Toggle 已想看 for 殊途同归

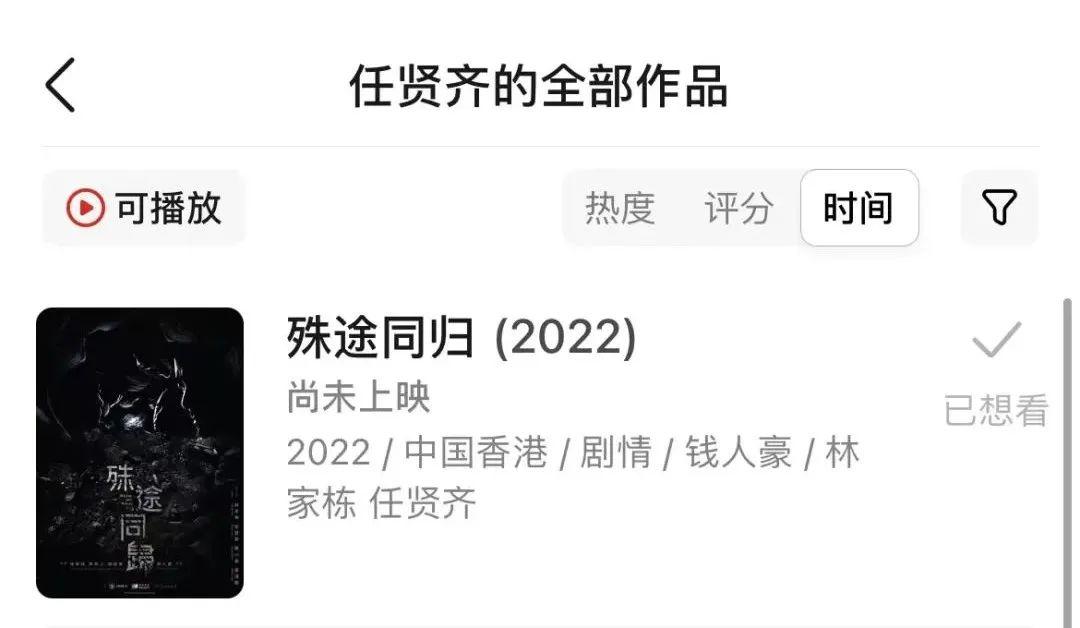click(996, 372)
